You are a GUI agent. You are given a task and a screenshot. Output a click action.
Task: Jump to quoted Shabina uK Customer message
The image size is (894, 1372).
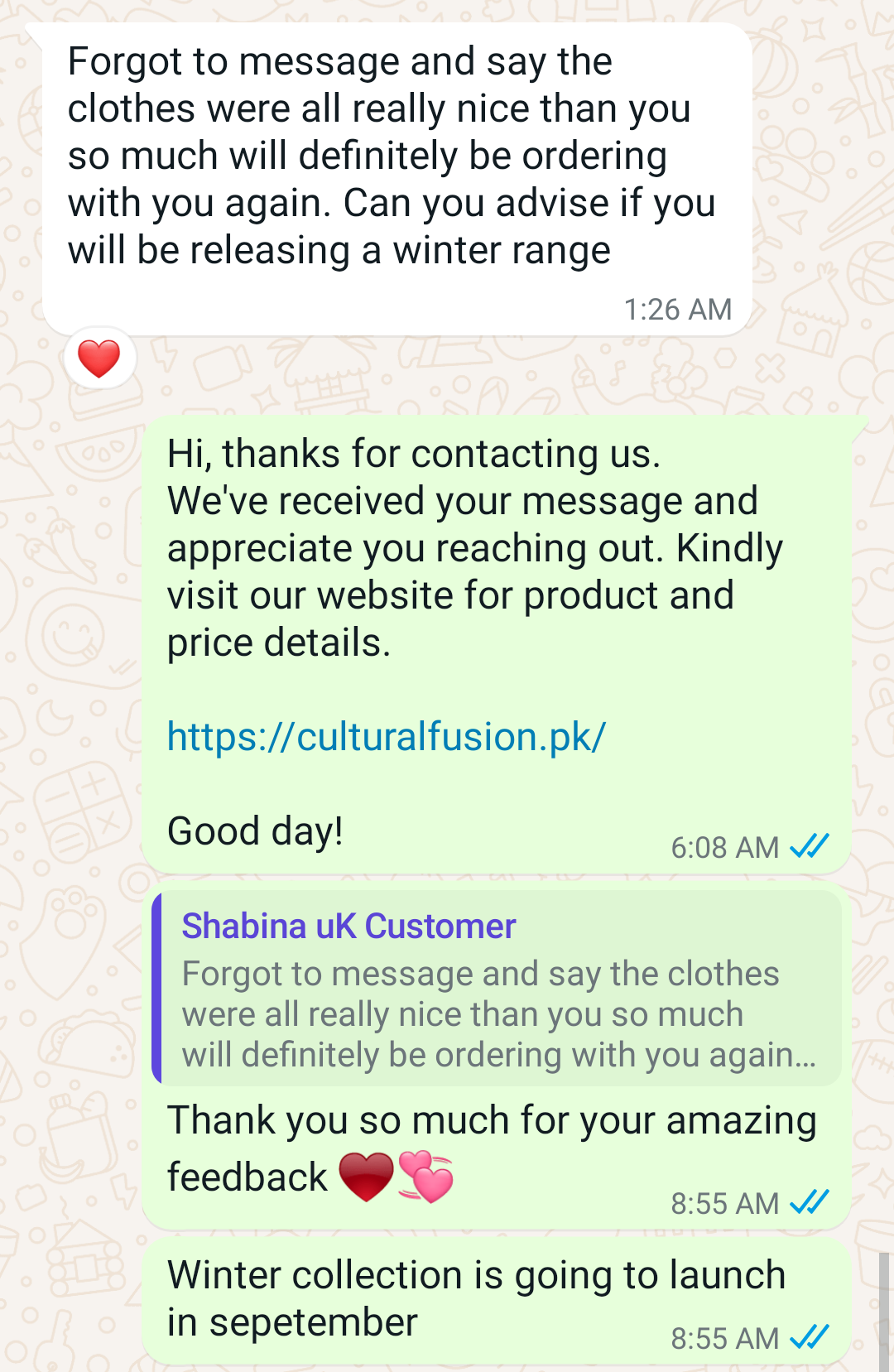pyautogui.click(x=497, y=989)
